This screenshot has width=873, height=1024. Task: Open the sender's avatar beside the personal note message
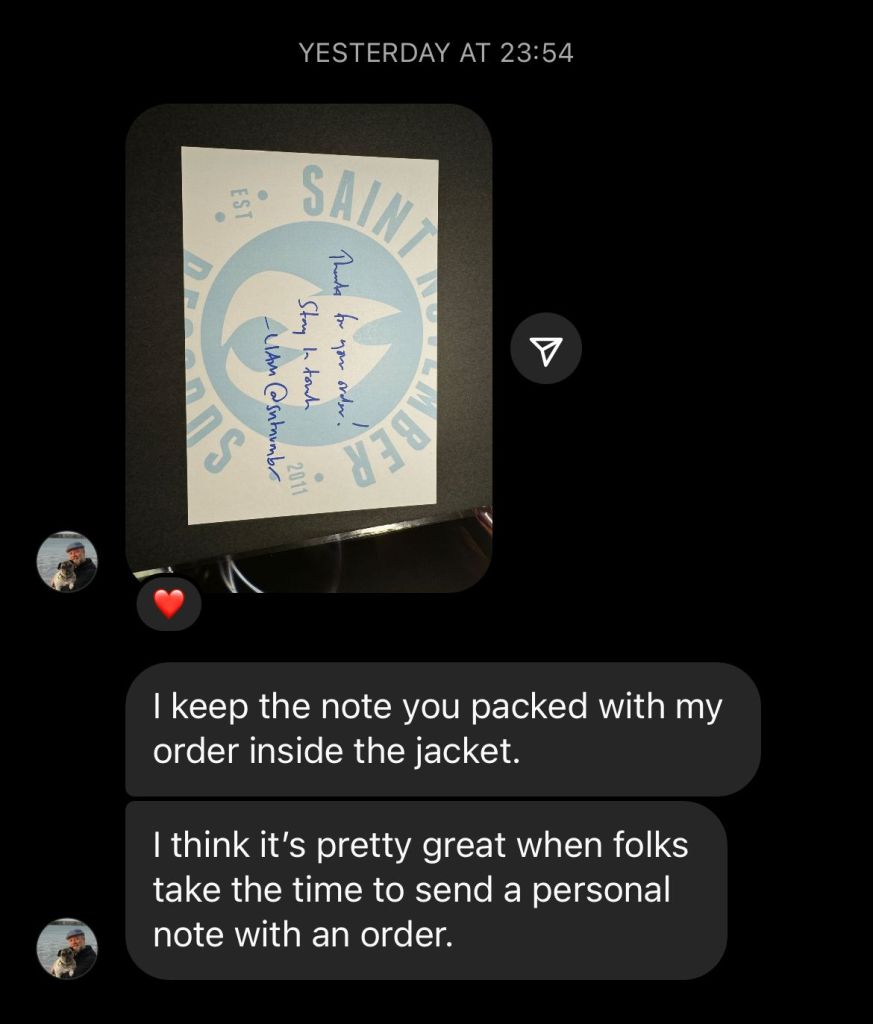click(67, 947)
